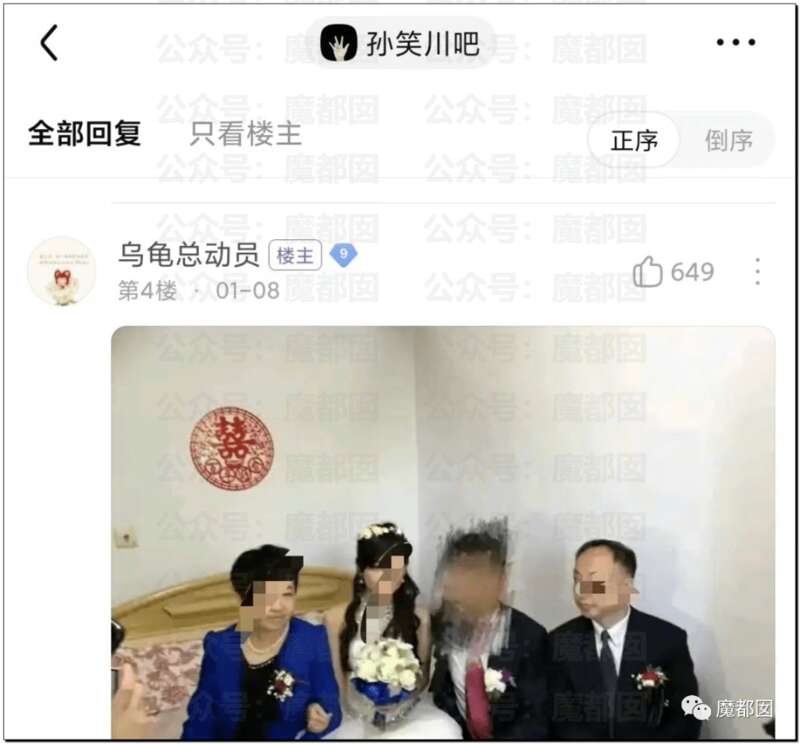Open the username 乌龟总动员

[189, 254]
